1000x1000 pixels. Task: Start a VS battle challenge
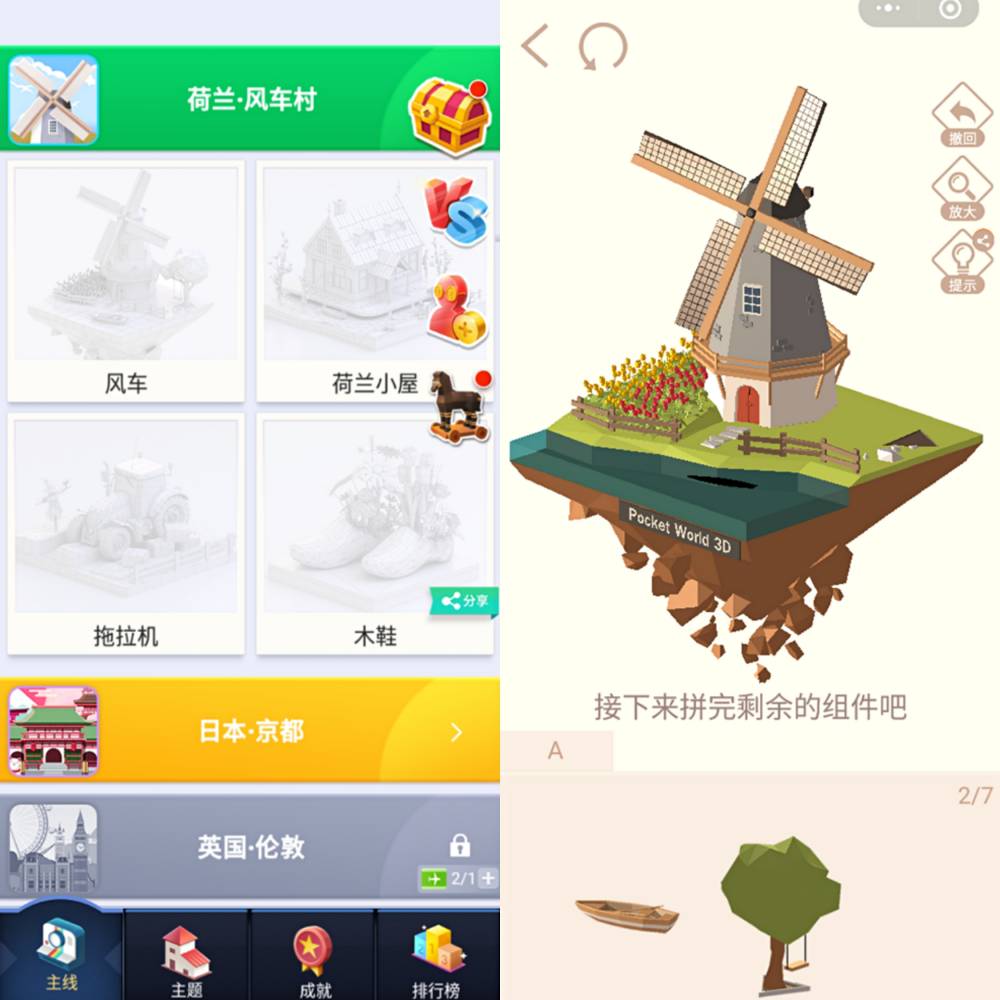[456, 210]
